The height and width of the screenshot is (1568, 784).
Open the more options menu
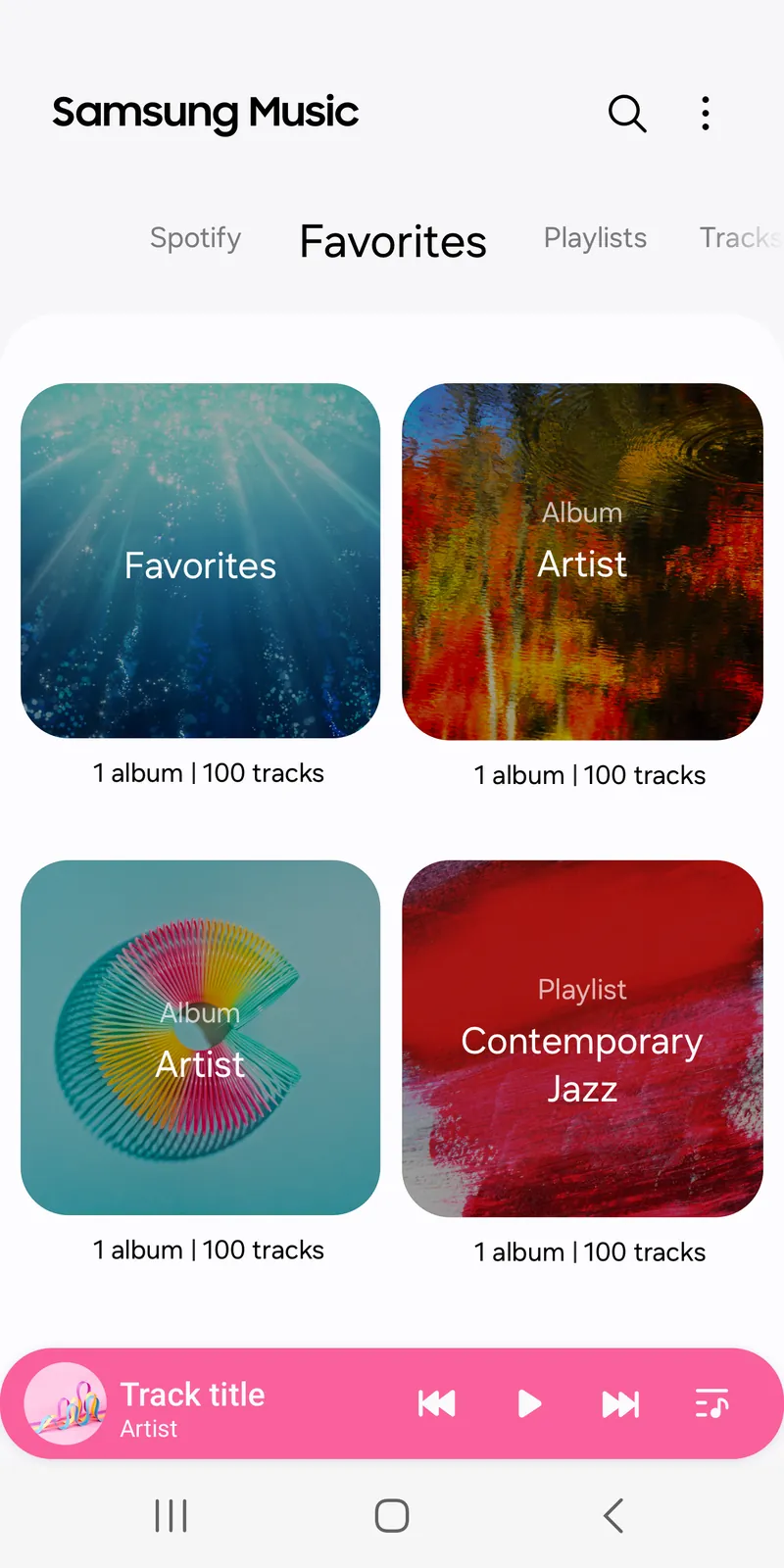[706, 114]
